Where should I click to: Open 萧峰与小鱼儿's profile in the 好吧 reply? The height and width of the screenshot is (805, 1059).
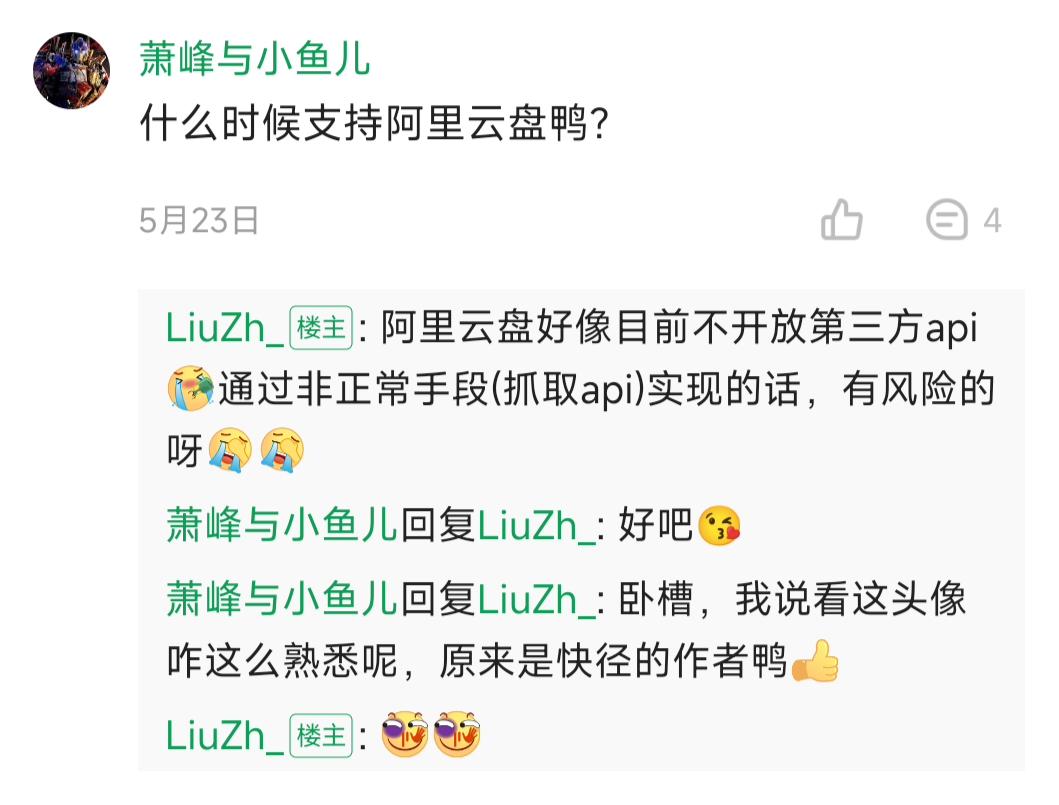click(x=283, y=525)
